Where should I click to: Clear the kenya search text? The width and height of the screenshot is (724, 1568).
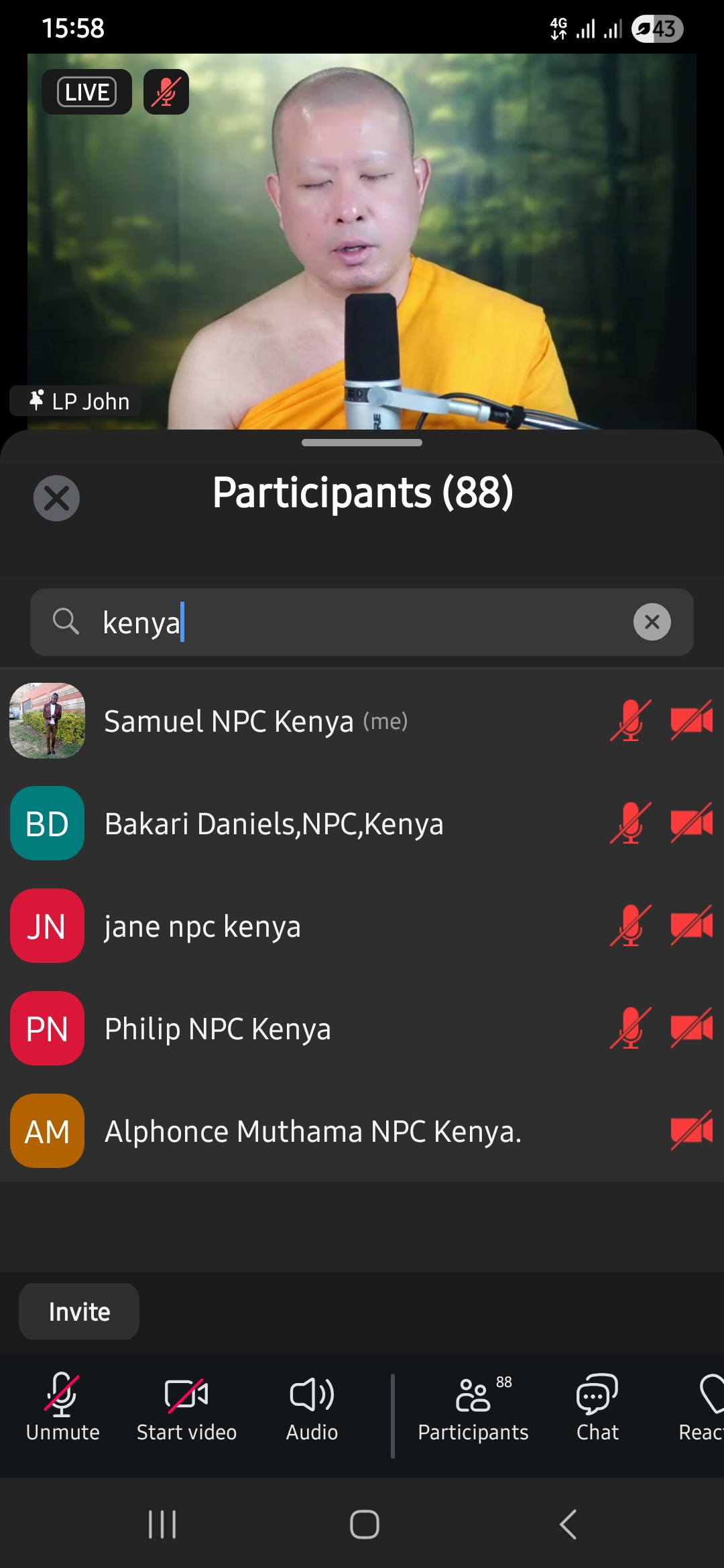tap(652, 622)
